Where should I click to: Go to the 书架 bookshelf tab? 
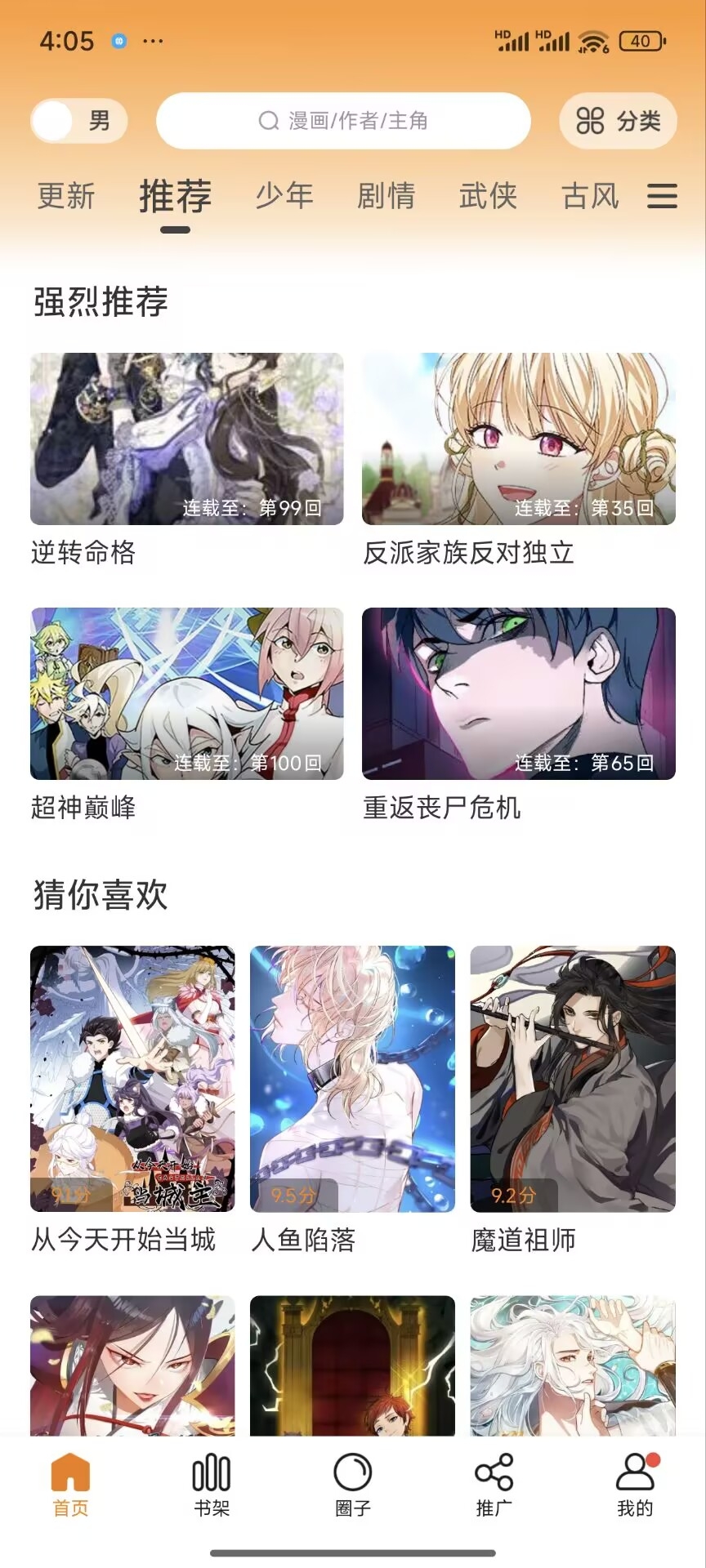click(212, 1485)
